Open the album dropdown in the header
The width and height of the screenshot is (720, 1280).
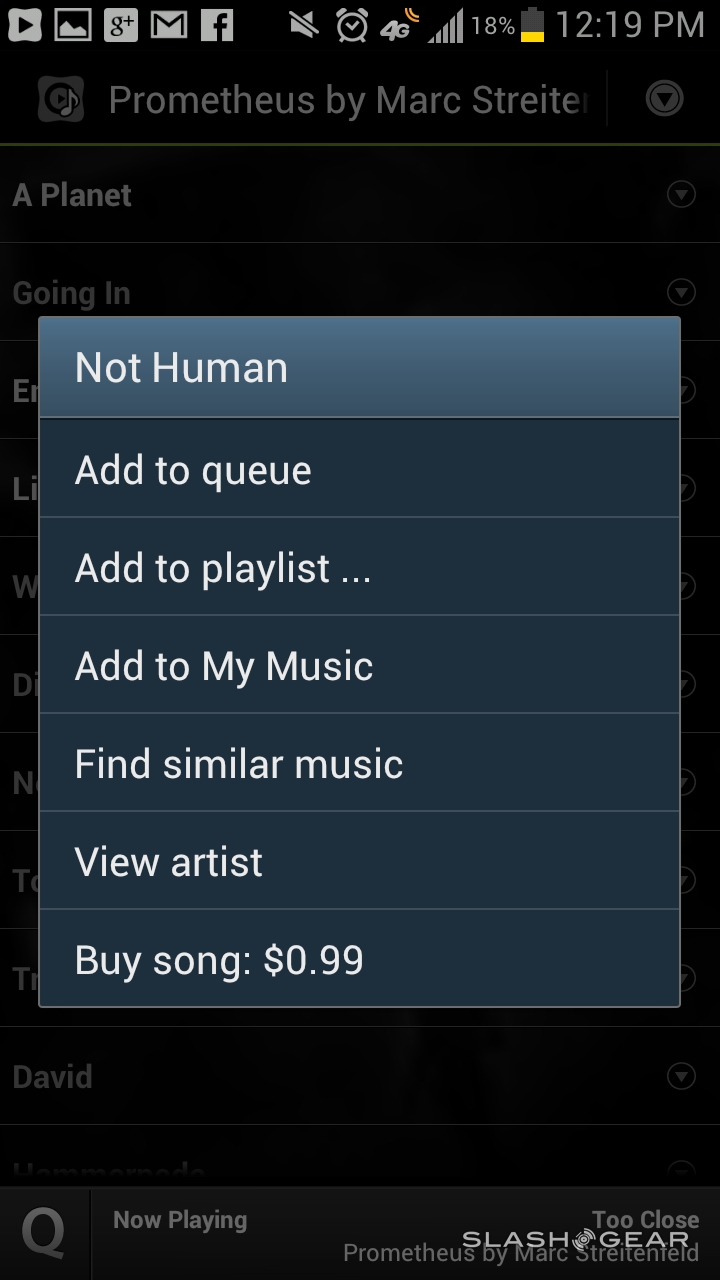point(664,98)
